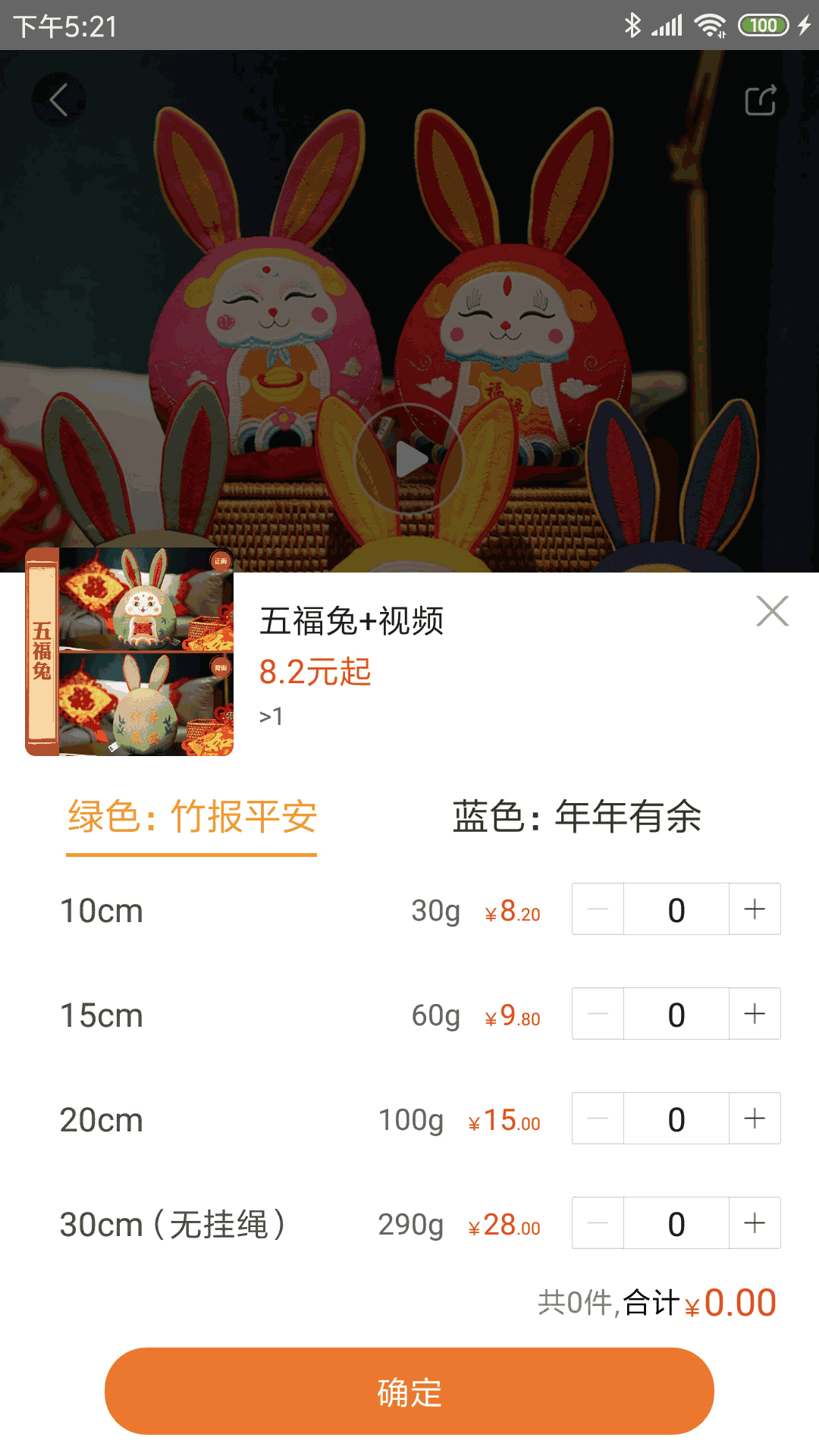Viewport: 819px width, 1456px height.
Task: Add one 15cm rabbit to the order
Action: click(755, 1014)
